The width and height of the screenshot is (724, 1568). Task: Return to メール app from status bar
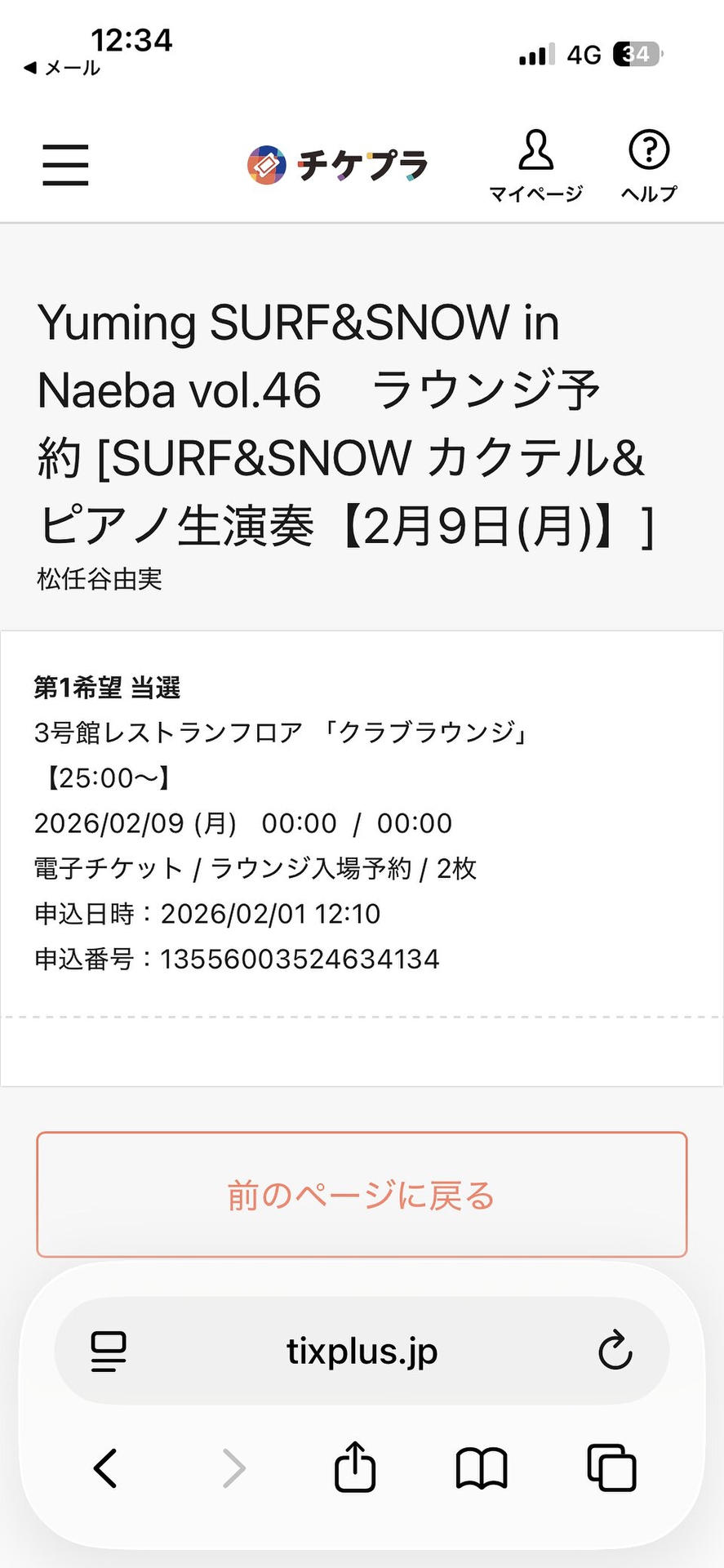[62, 69]
